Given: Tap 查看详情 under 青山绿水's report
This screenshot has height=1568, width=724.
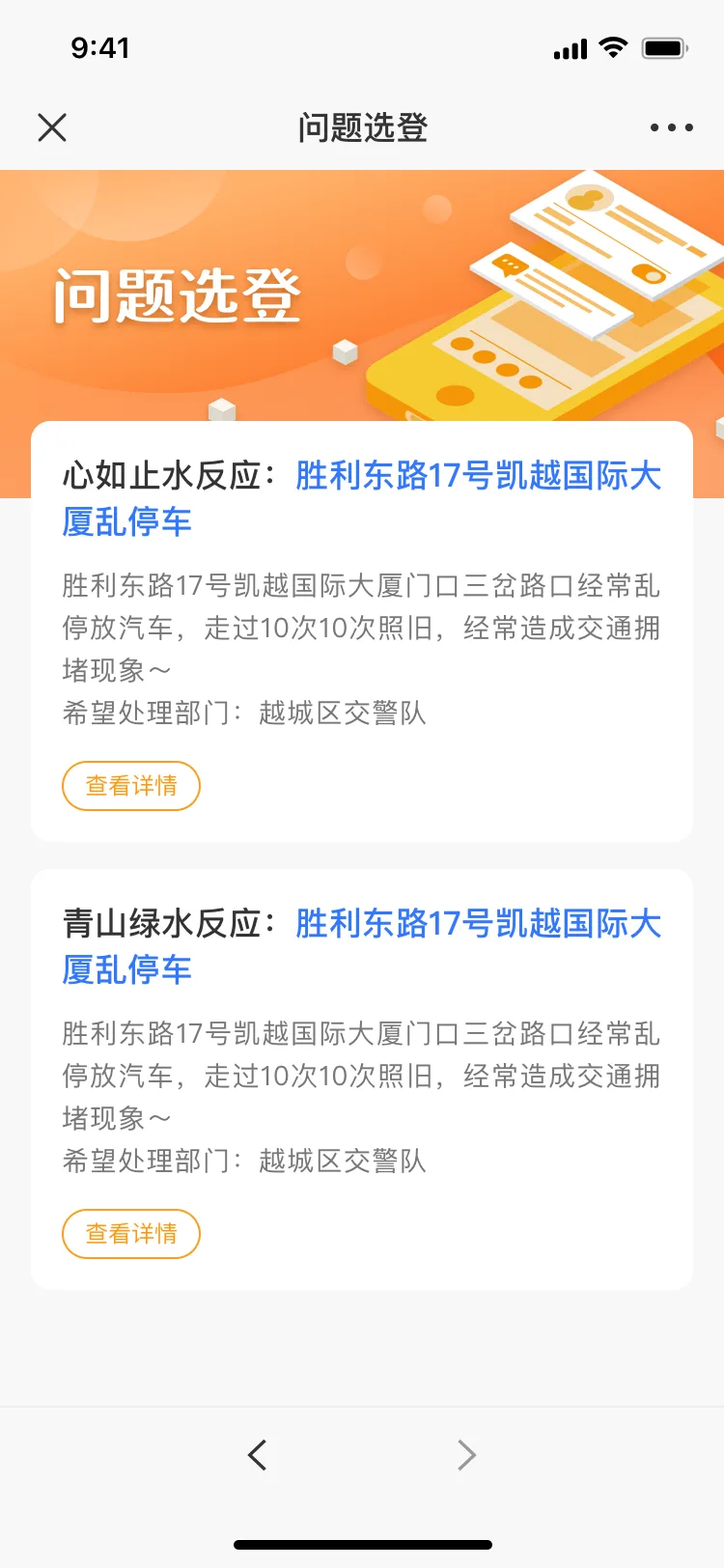Looking at the screenshot, I should (x=131, y=1234).
